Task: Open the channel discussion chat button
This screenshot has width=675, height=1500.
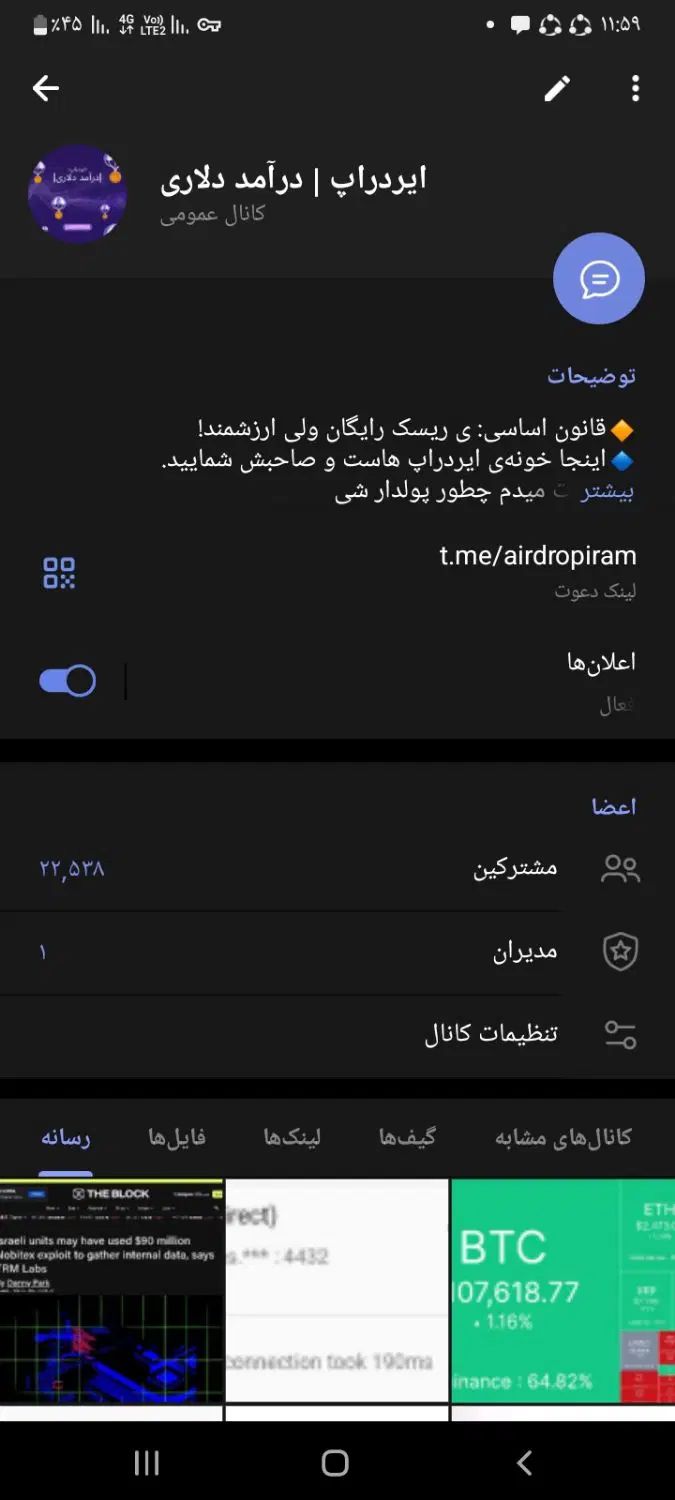Action: pos(599,279)
